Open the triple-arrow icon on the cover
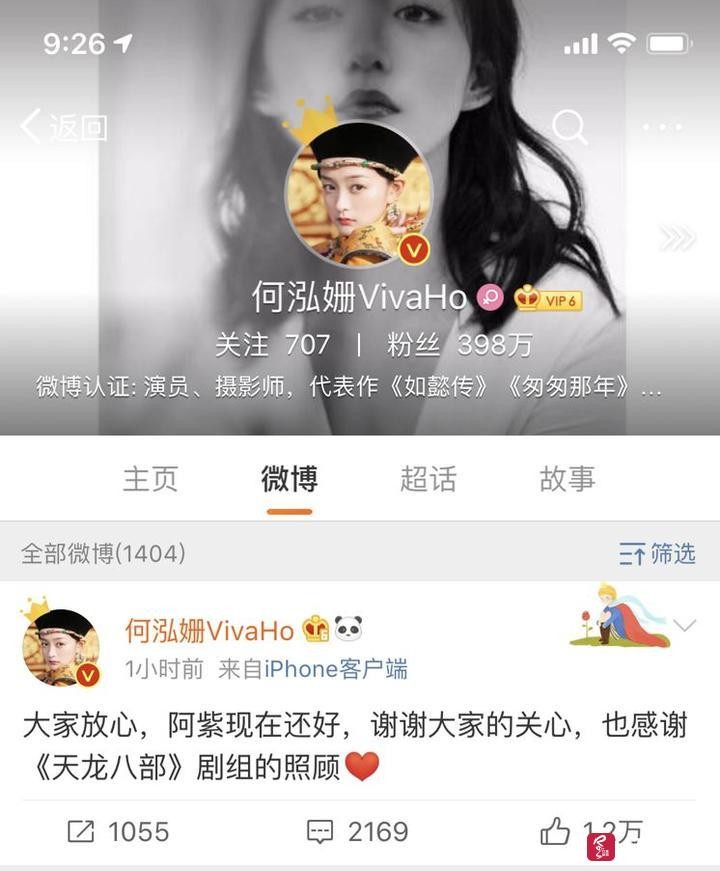This screenshot has height=871, width=720. click(677, 237)
